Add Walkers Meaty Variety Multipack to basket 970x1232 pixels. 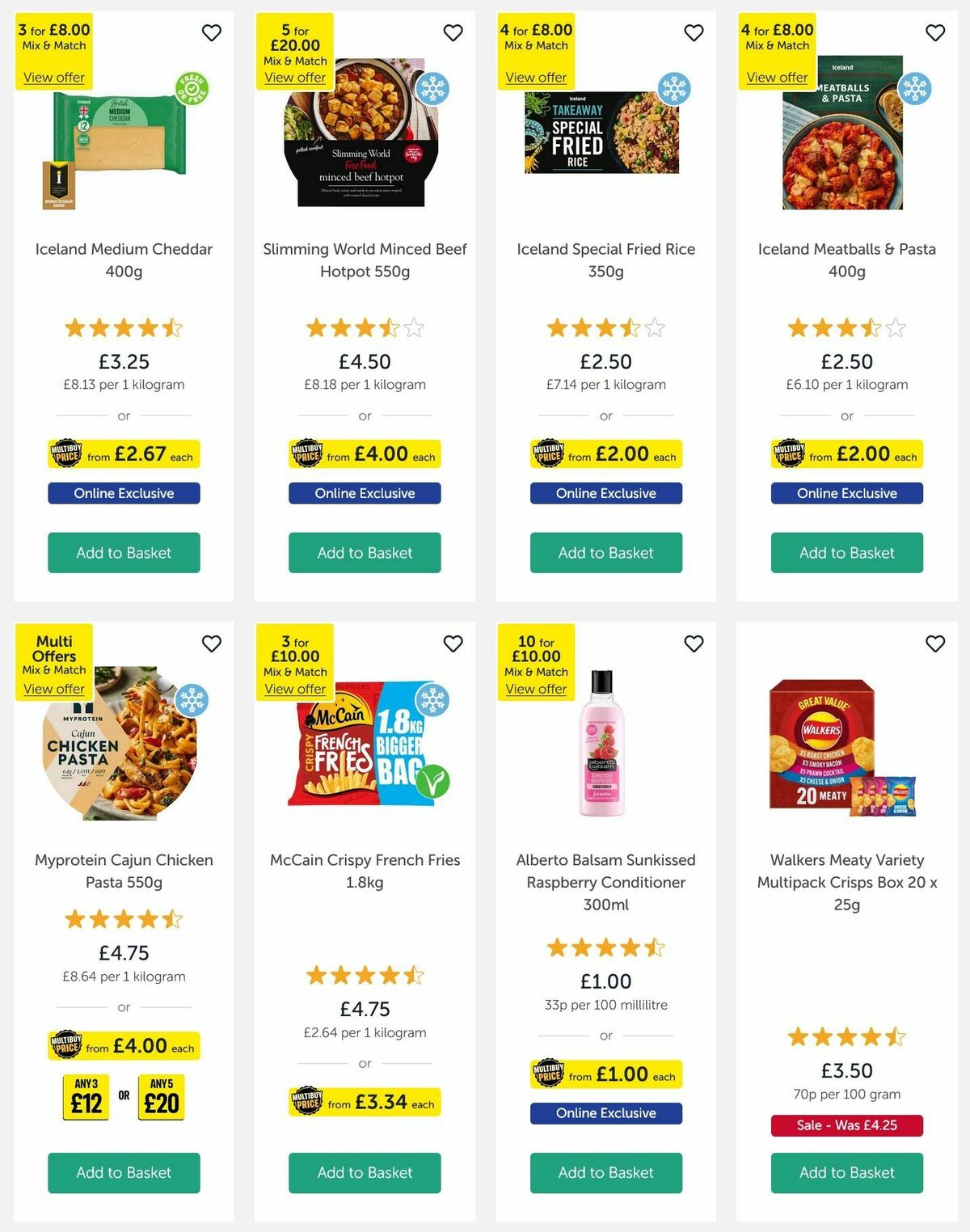pyautogui.click(x=846, y=1173)
